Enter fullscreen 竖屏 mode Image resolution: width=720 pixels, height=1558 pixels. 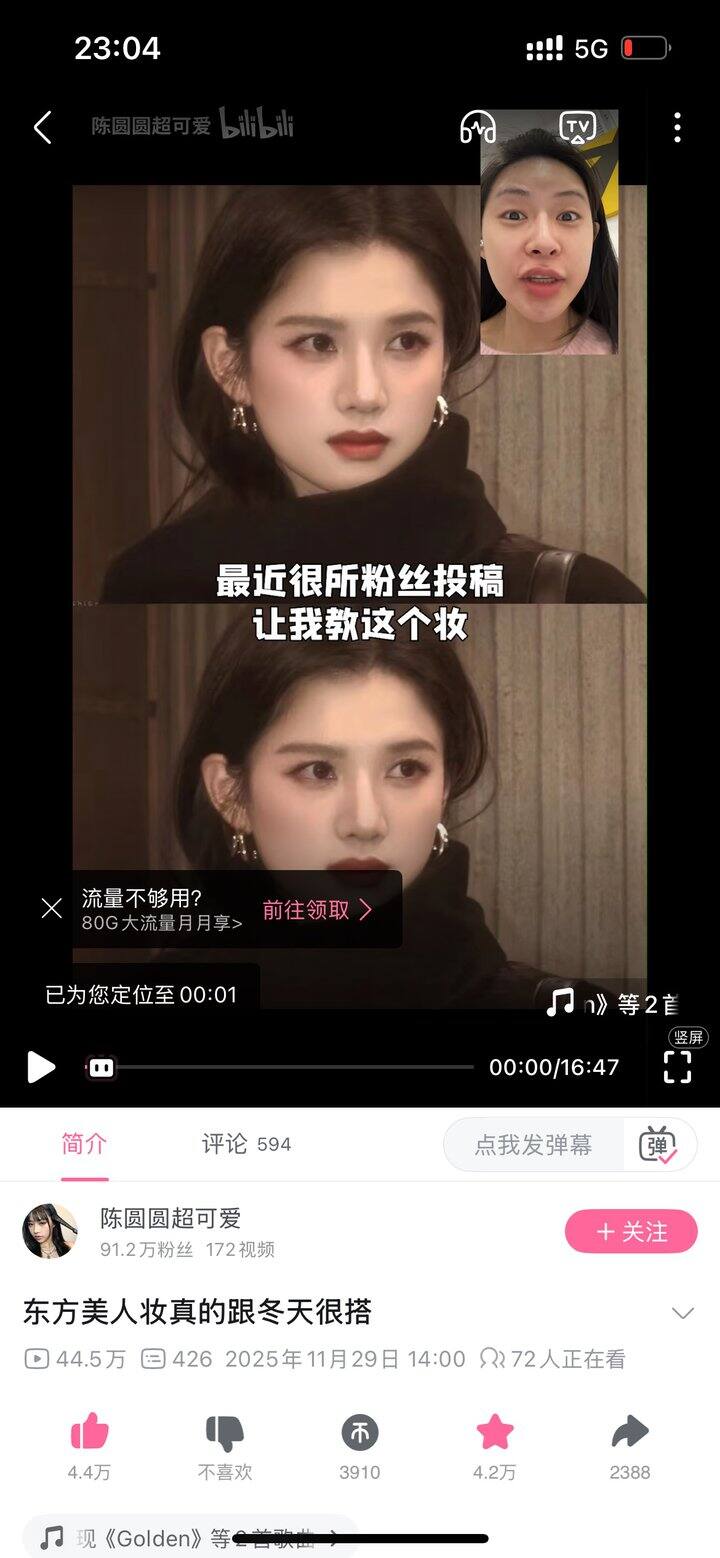point(678,1066)
